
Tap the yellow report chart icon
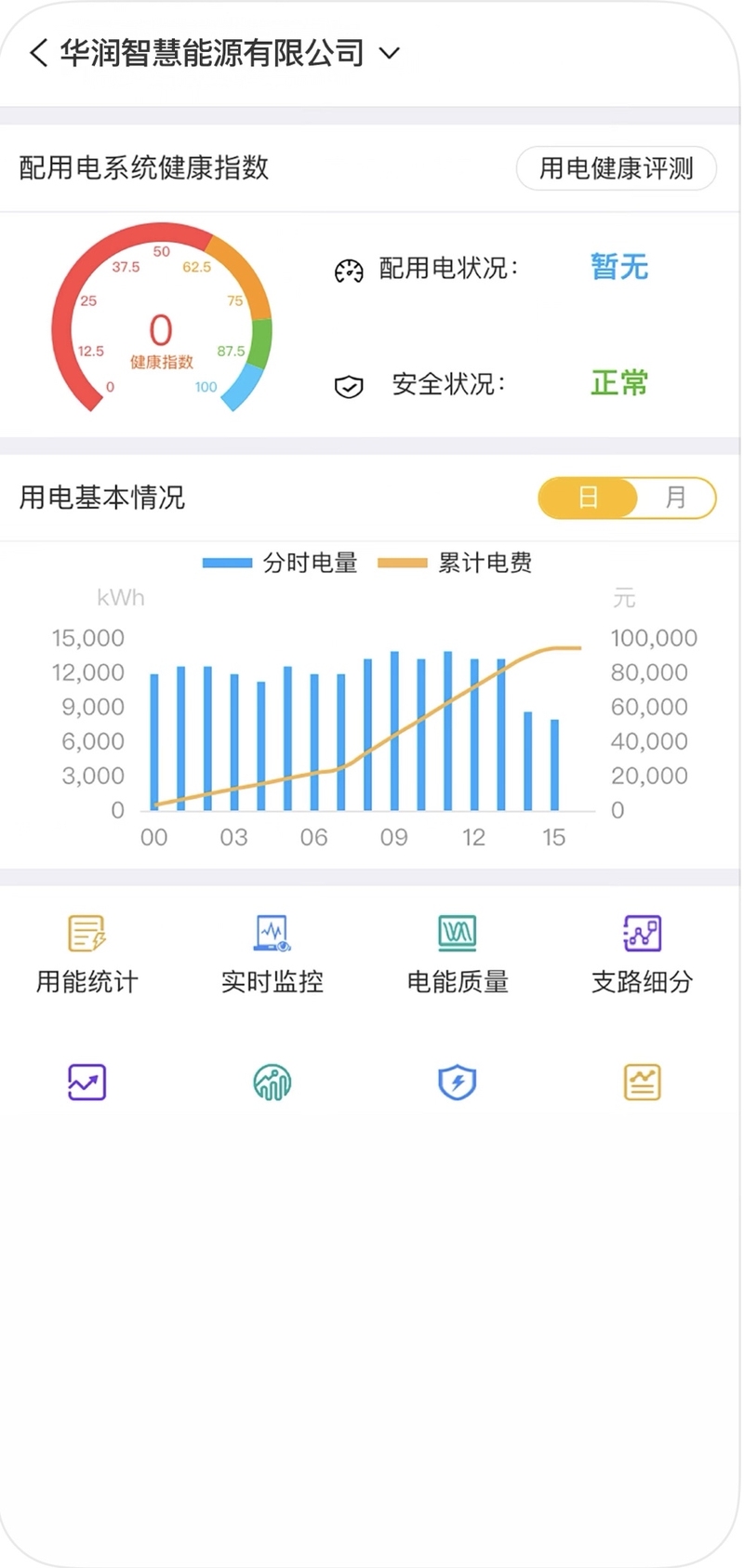[642, 1082]
